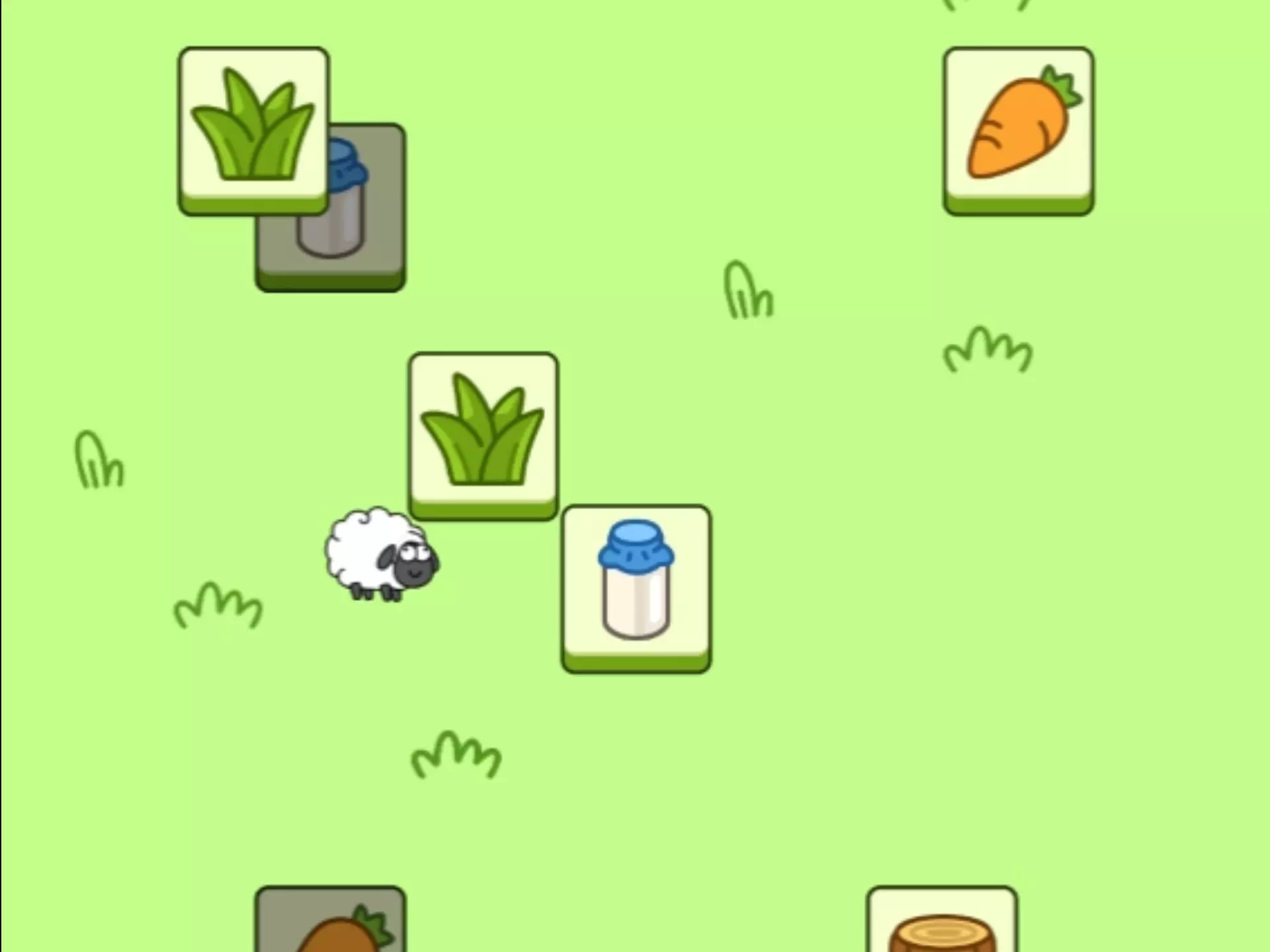This screenshot has width=1270, height=952.
Task: Select the carrot tile
Action: (1018, 131)
